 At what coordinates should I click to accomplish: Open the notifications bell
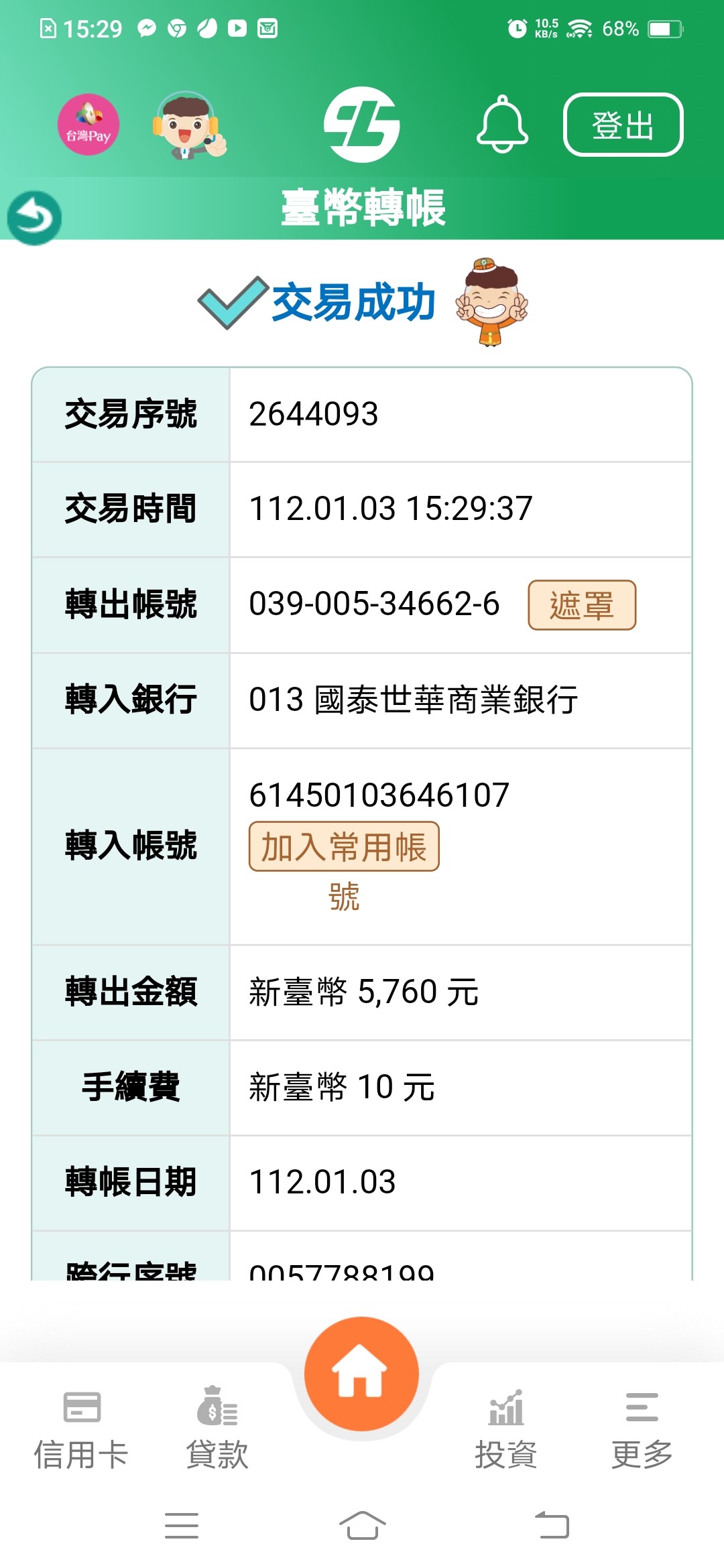(502, 125)
